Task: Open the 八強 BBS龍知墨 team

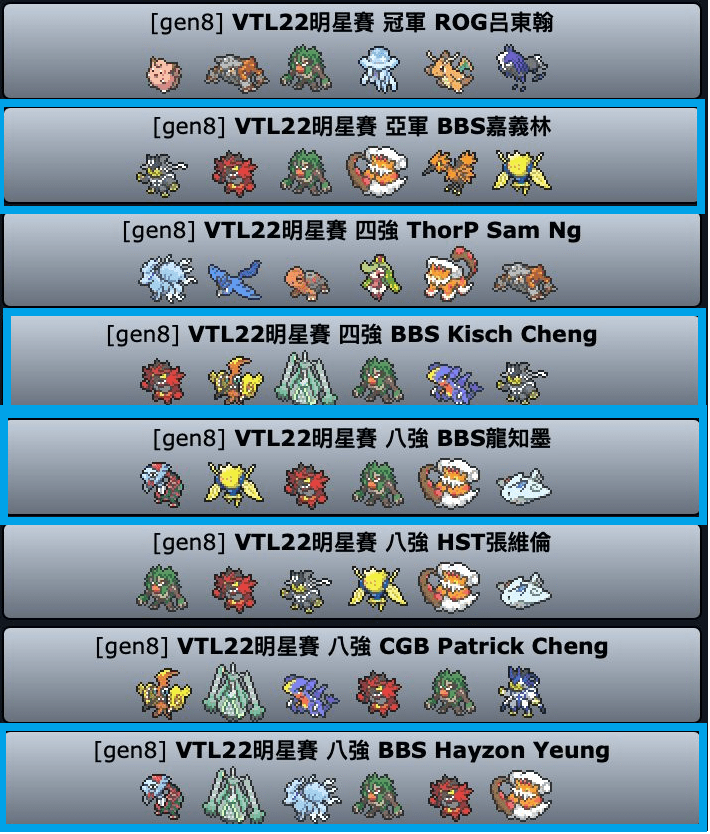Action: pyautogui.click(x=351, y=466)
